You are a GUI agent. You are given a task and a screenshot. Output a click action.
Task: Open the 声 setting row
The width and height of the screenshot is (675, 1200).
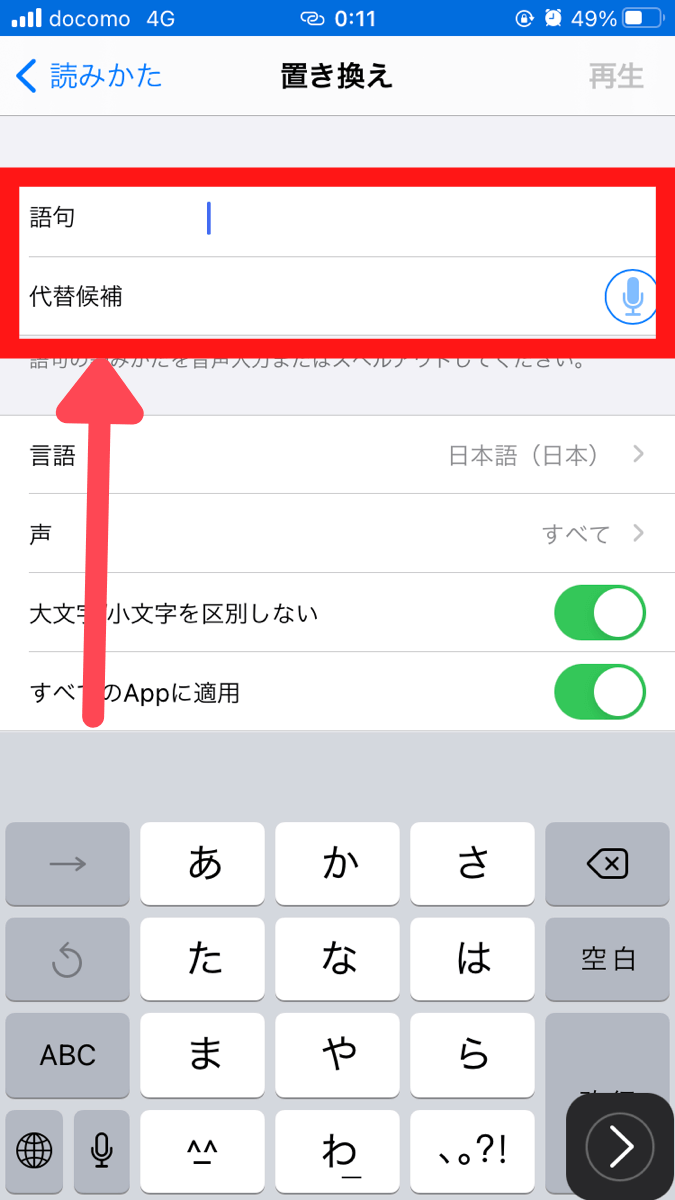coord(338,533)
